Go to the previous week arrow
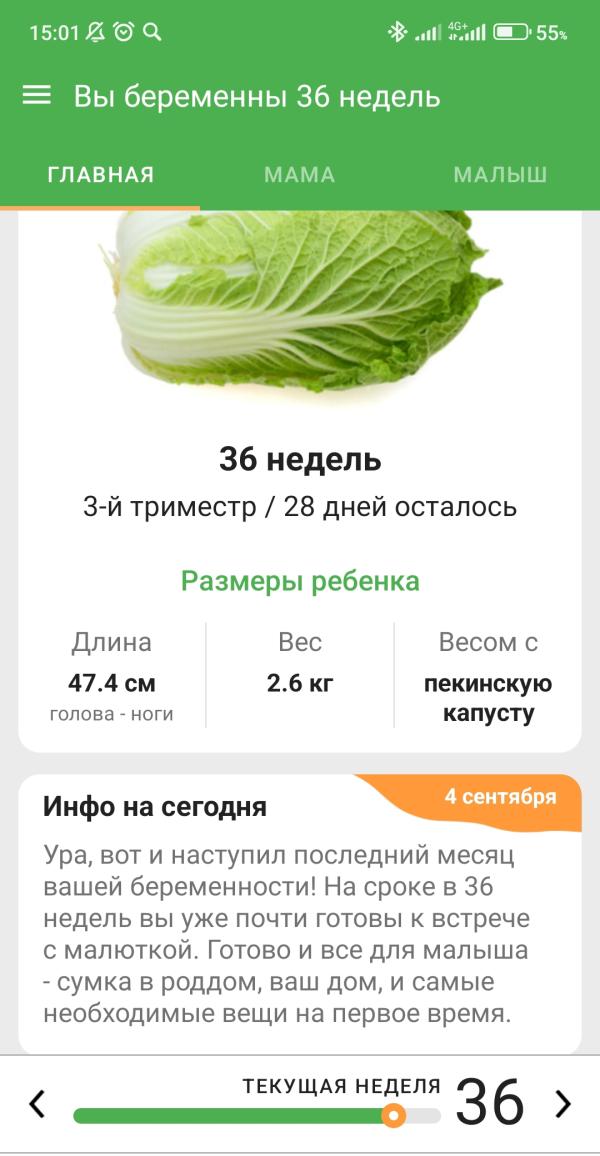Viewport: 600px width, 1156px height. (x=37, y=1104)
